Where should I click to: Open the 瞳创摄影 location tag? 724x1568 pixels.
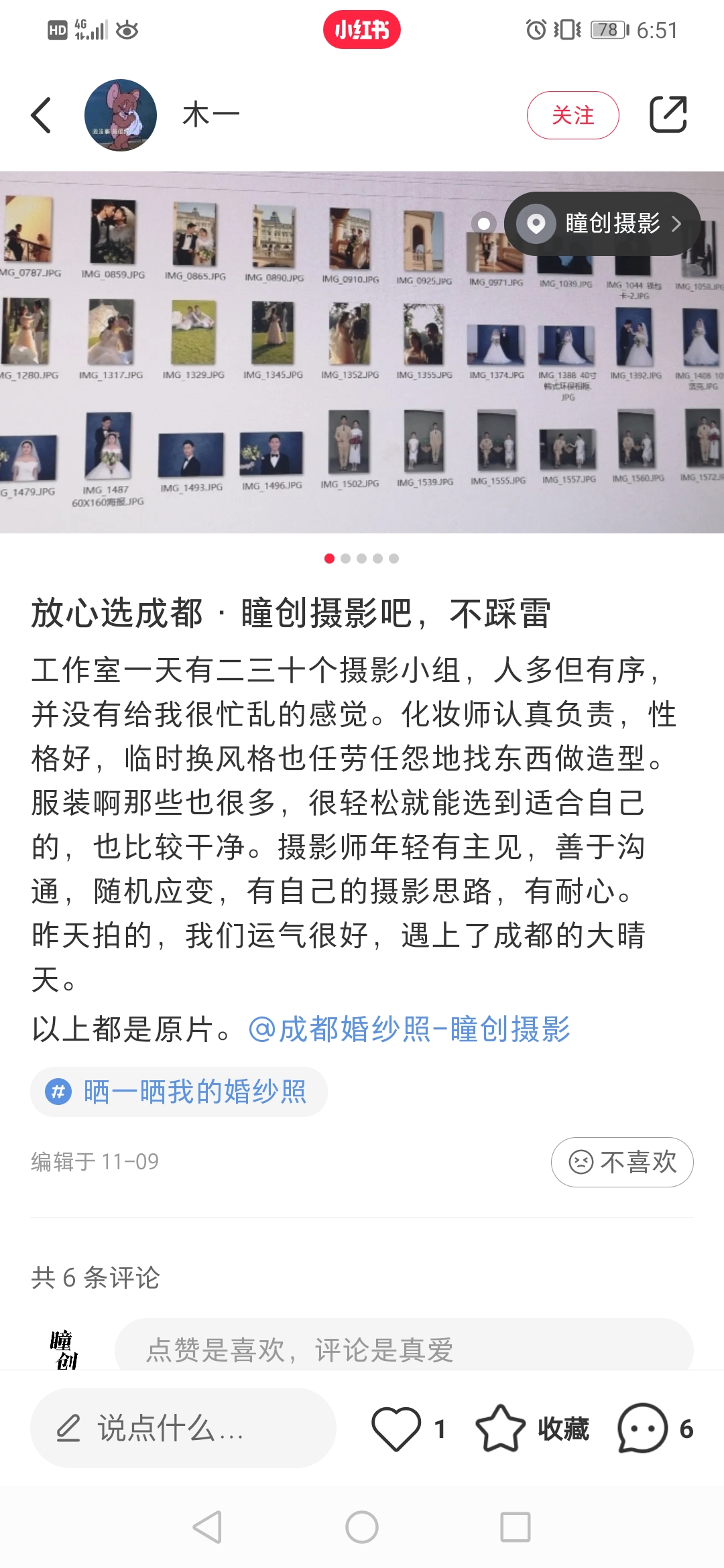(602, 224)
